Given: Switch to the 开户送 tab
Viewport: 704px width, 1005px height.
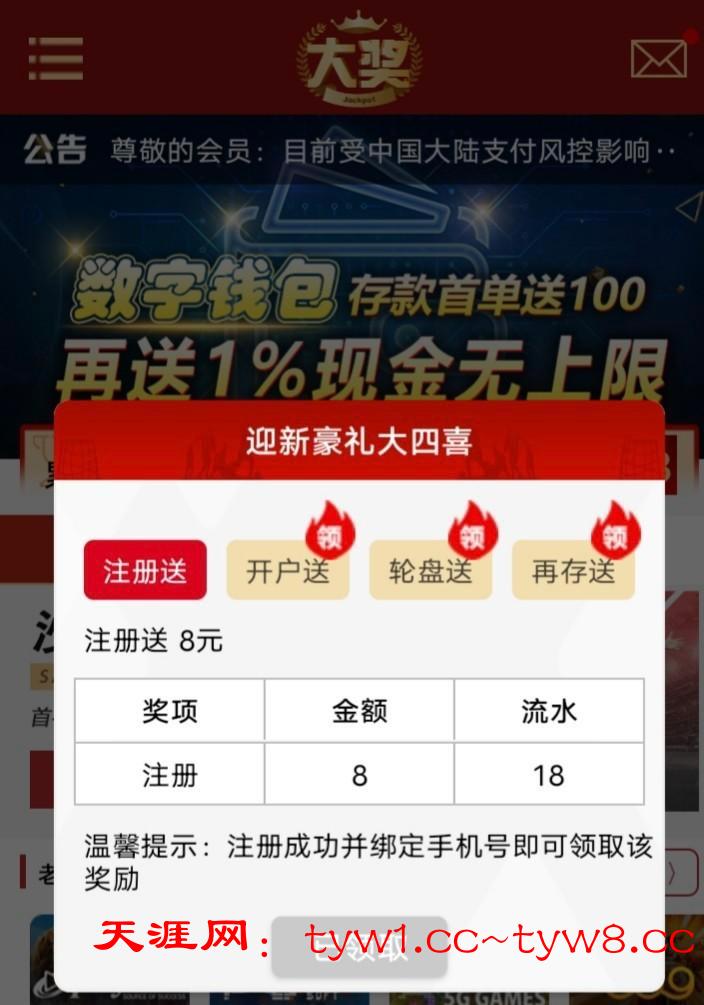Looking at the screenshot, I should coord(288,571).
